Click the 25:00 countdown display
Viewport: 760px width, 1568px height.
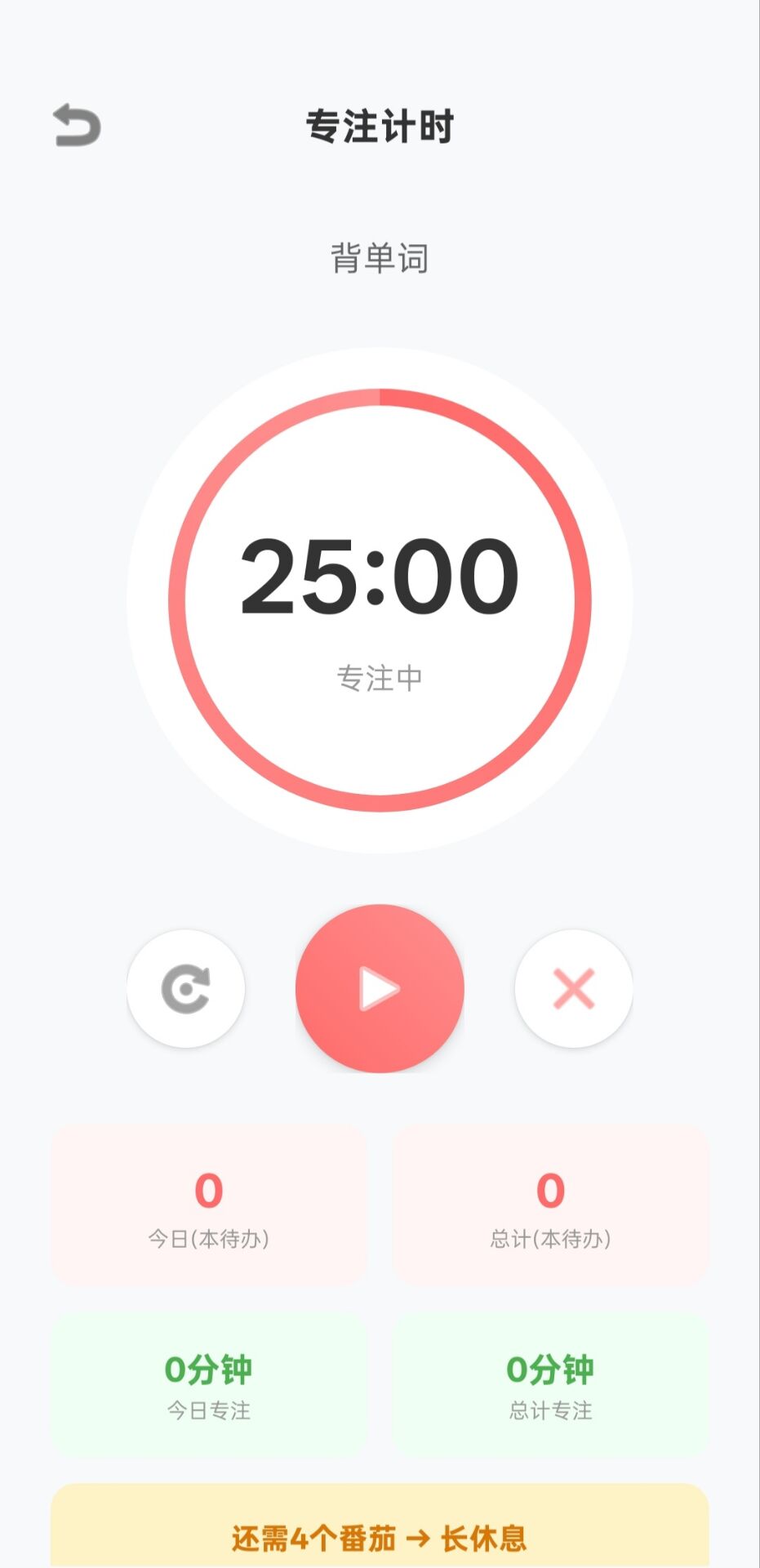pos(380,576)
